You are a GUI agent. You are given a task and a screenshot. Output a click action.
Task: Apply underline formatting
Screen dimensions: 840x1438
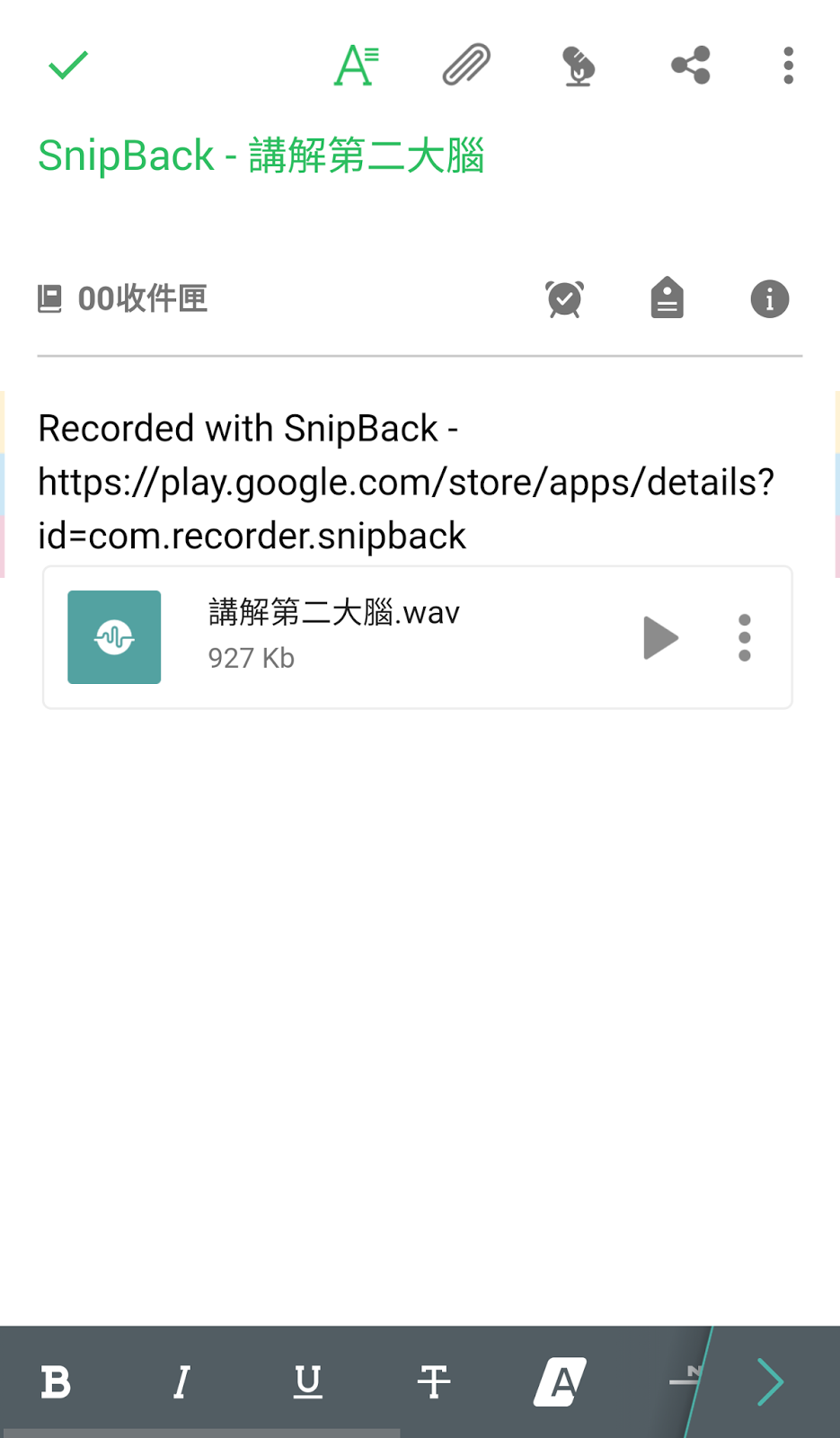coord(307,1381)
